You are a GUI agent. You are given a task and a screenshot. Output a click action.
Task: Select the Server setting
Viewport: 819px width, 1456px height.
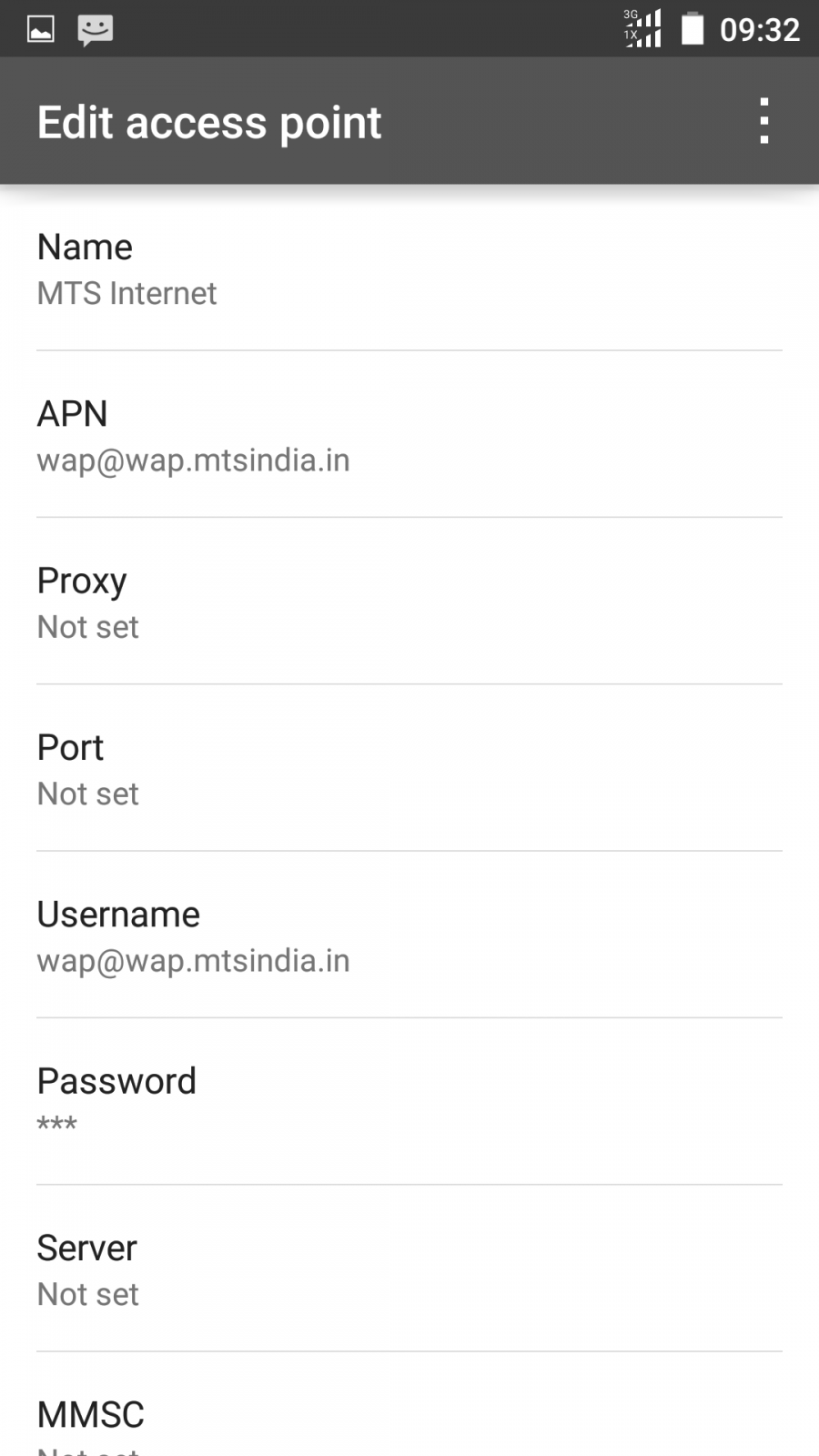pyautogui.click(x=409, y=1268)
